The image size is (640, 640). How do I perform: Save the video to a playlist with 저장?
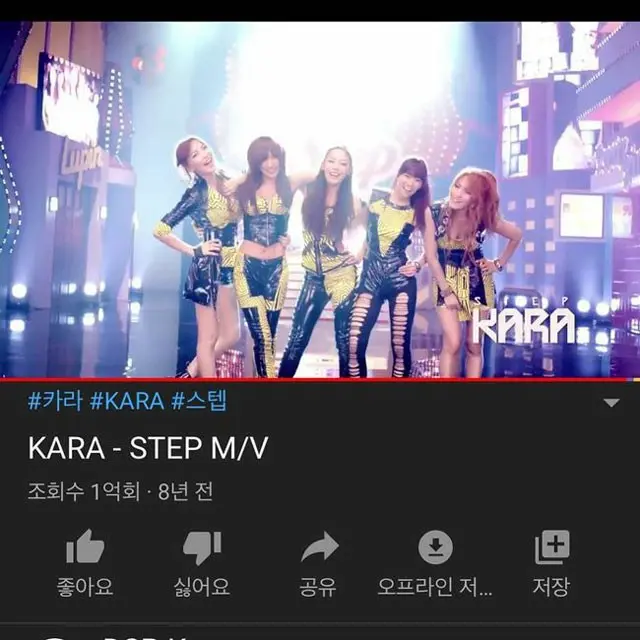pyautogui.click(x=551, y=549)
